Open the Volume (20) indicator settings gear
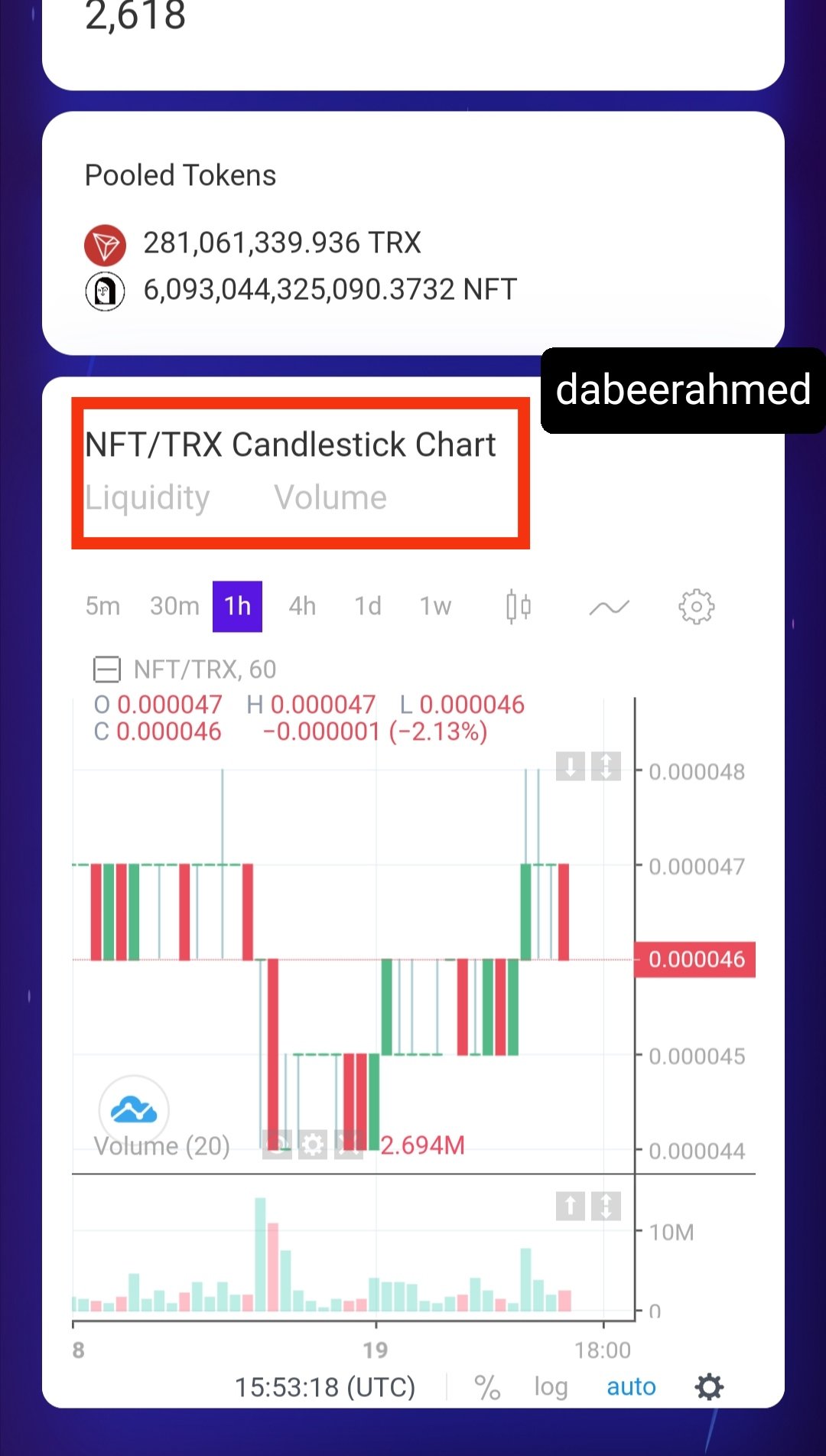Viewport: 826px width, 1456px height. pos(312,1145)
